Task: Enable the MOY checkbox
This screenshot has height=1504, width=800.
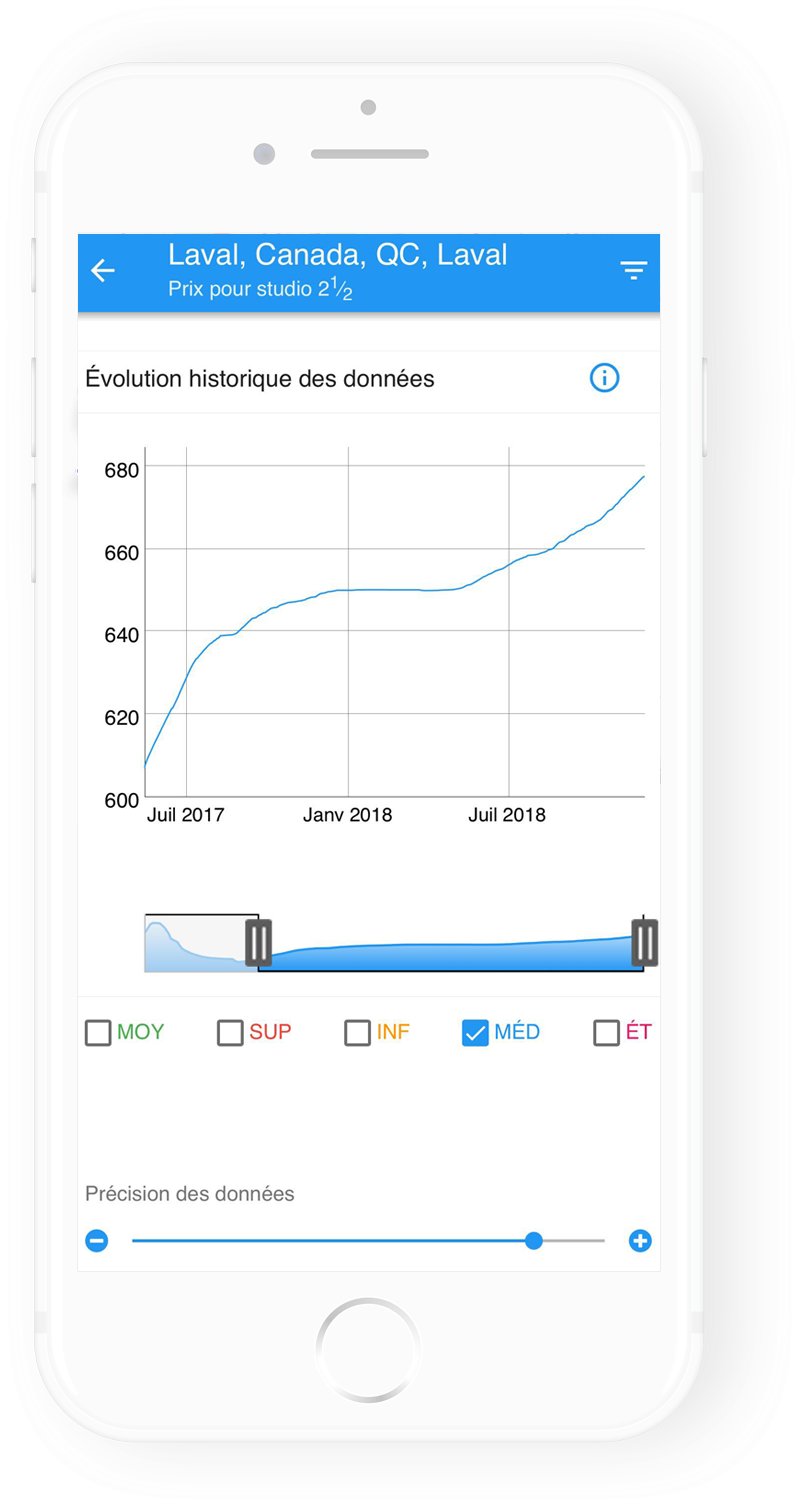Action: pyautogui.click(x=98, y=1033)
